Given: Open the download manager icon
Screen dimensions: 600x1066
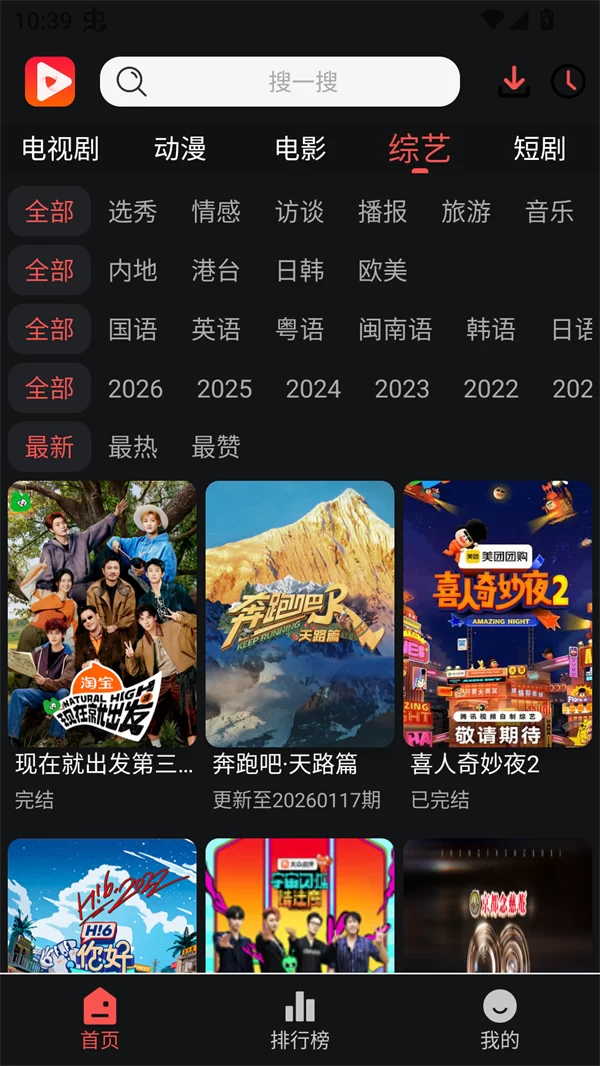Looking at the screenshot, I should 514,82.
